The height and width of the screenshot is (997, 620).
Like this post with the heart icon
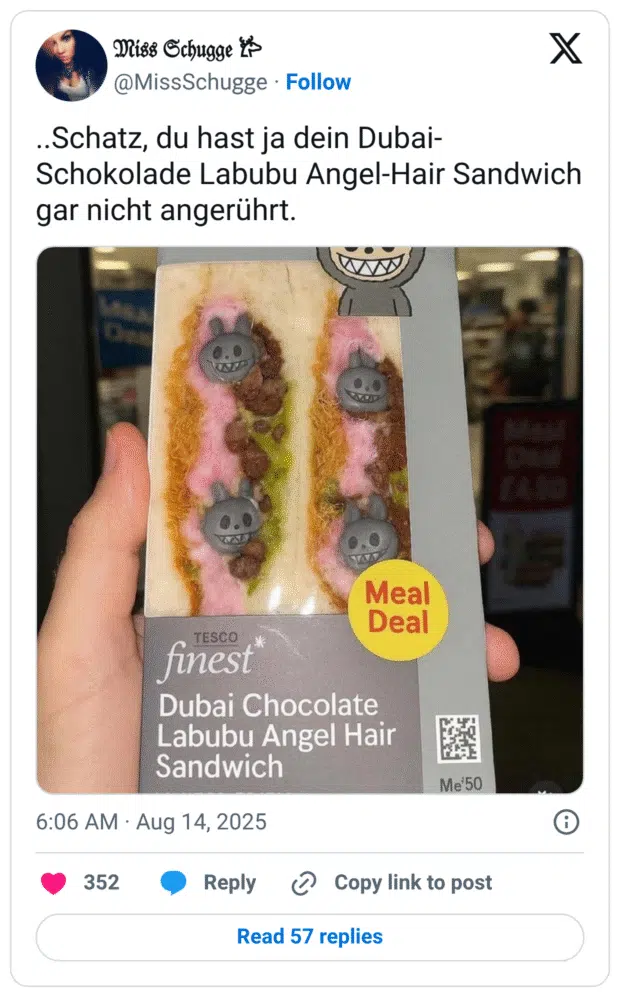click(x=53, y=882)
